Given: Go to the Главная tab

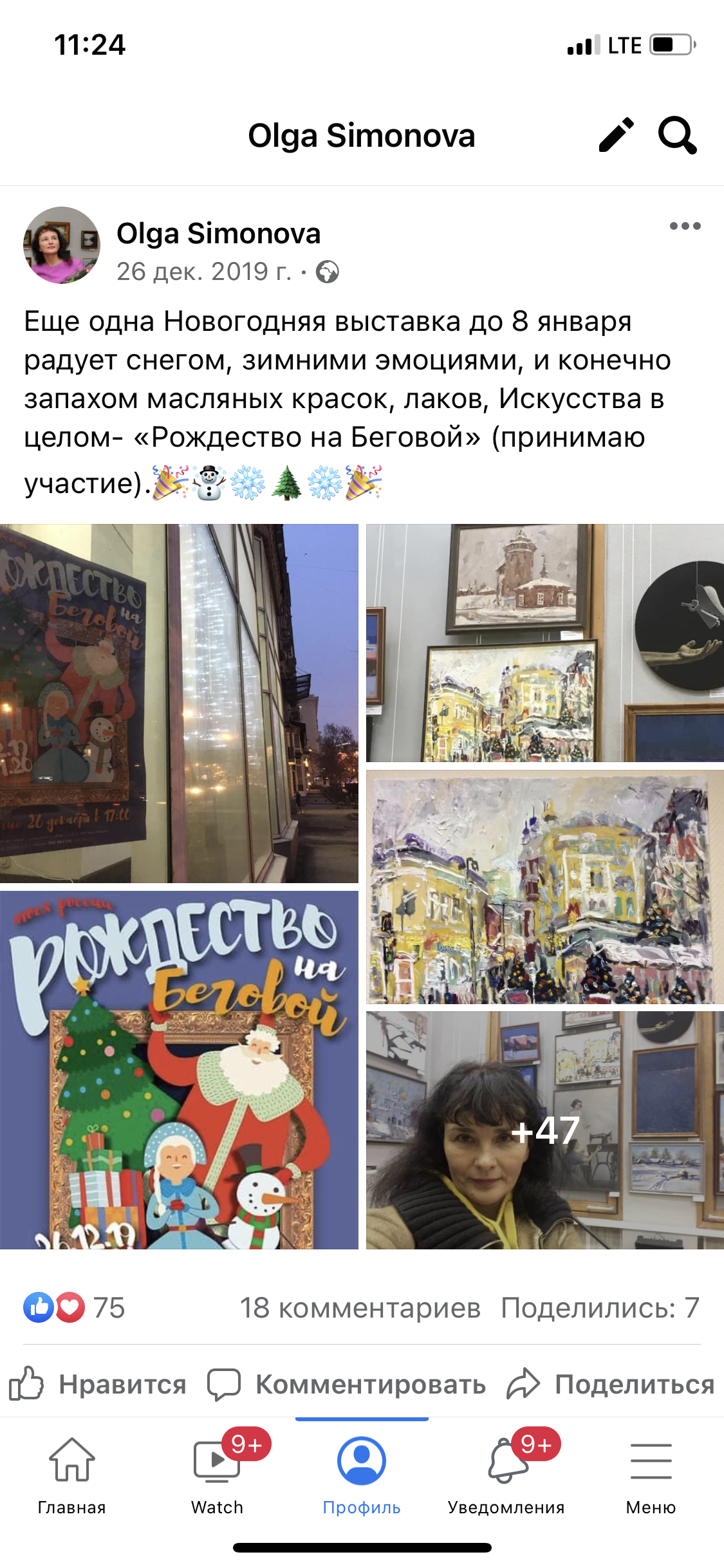Looking at the screenshot, I should [71, 1474].
